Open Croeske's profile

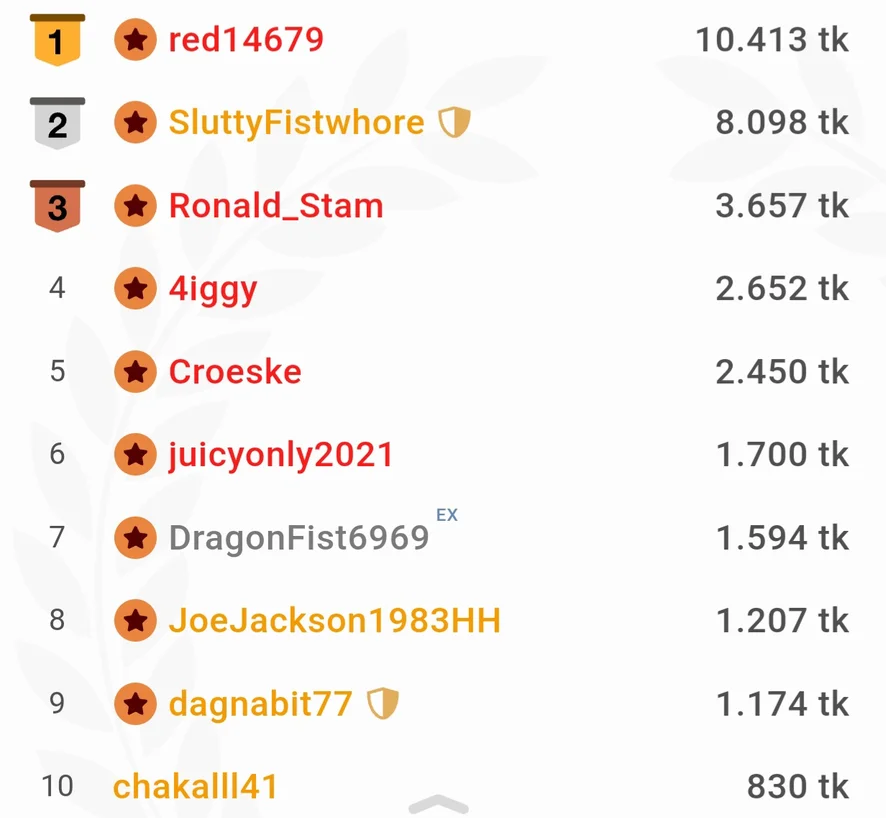click(235, 372)
